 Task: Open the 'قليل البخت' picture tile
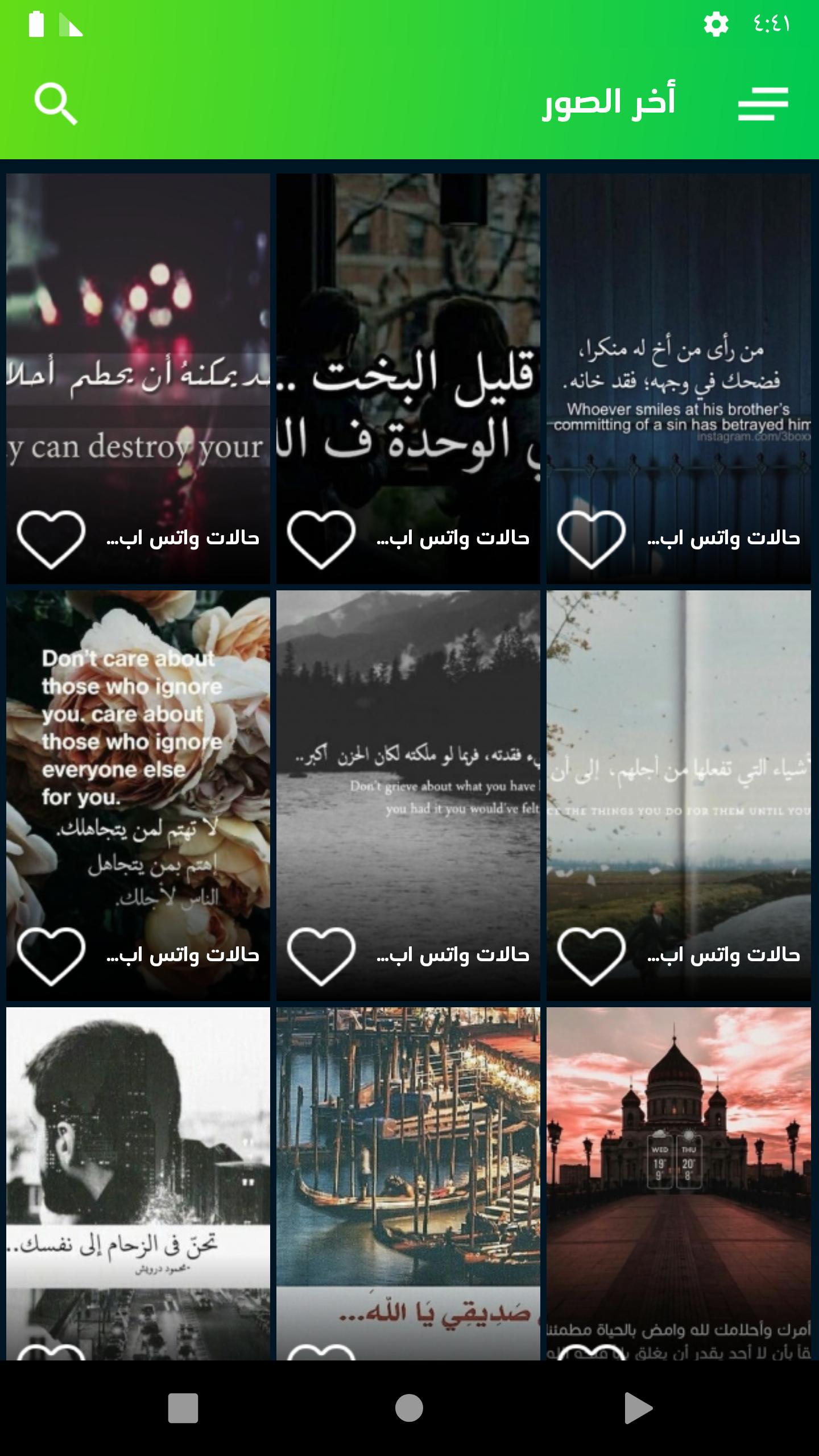408,341
